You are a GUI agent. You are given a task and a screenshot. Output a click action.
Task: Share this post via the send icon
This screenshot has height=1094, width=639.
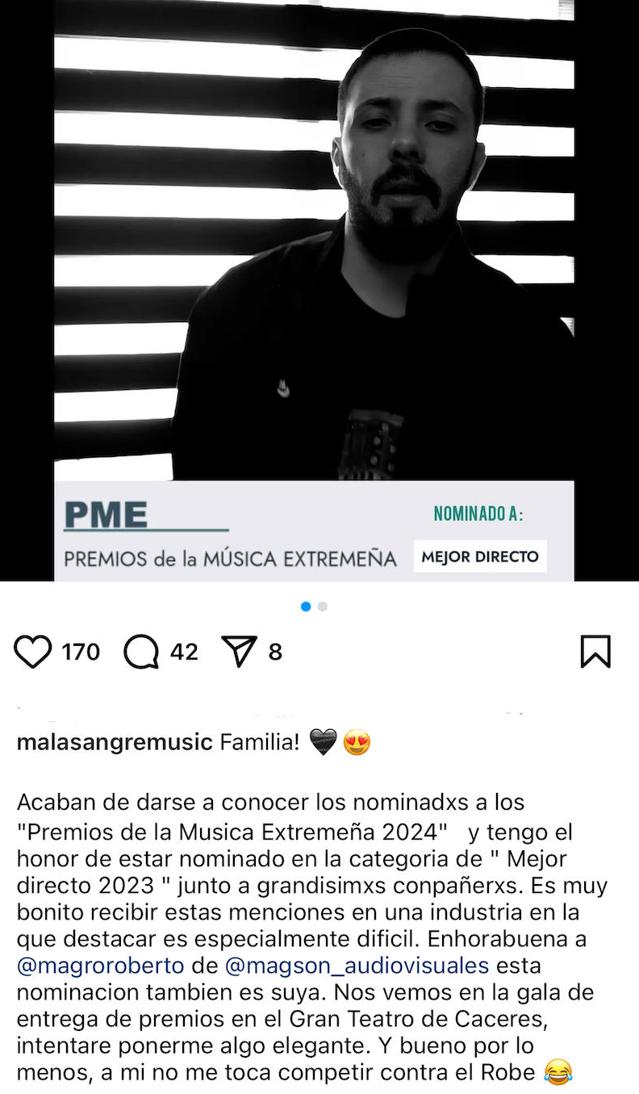(239, 652)
